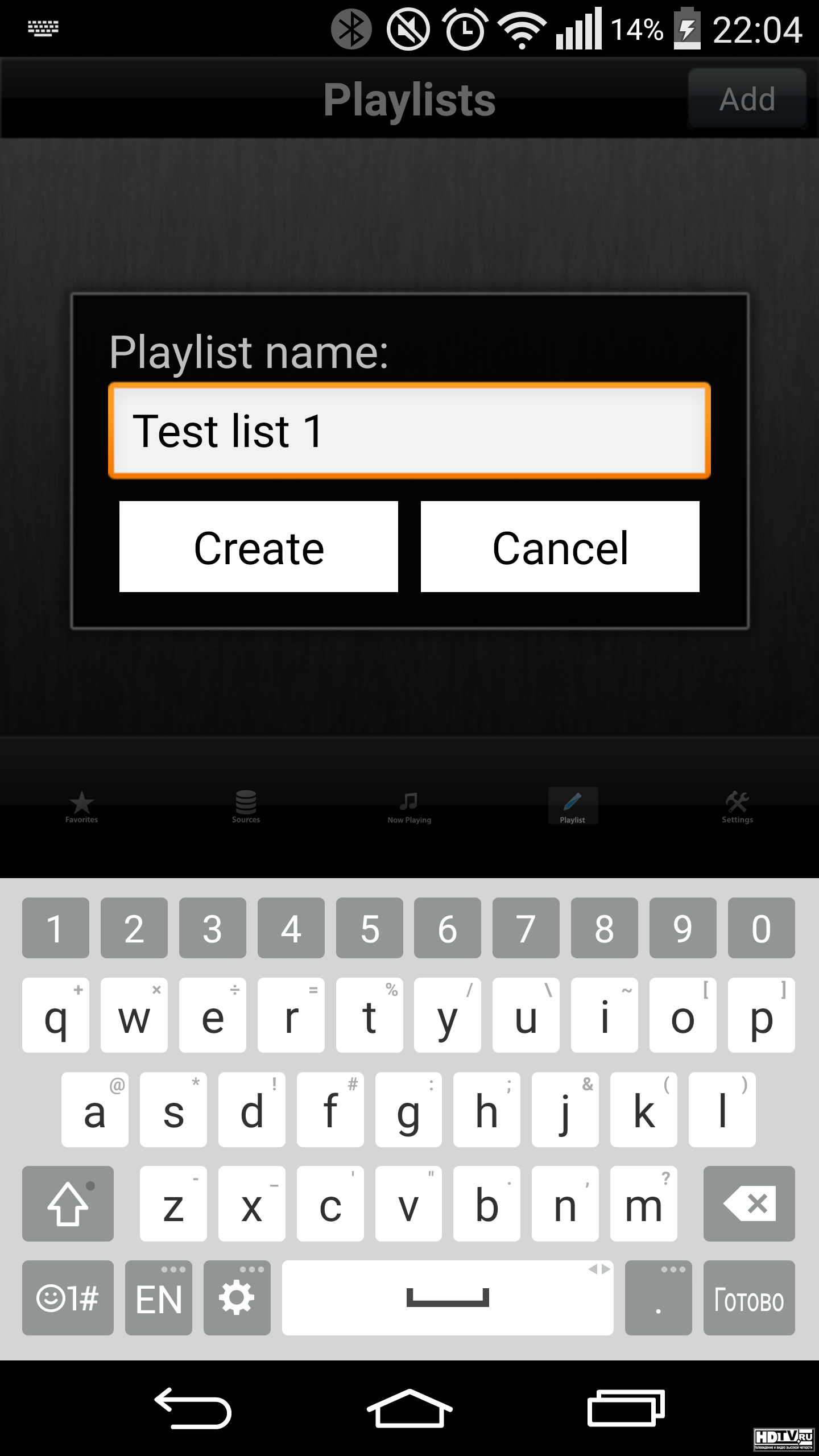Toggle the keyboard shift key
The height and width of the screenshot is (1456, 819).
coord(68,1203)
